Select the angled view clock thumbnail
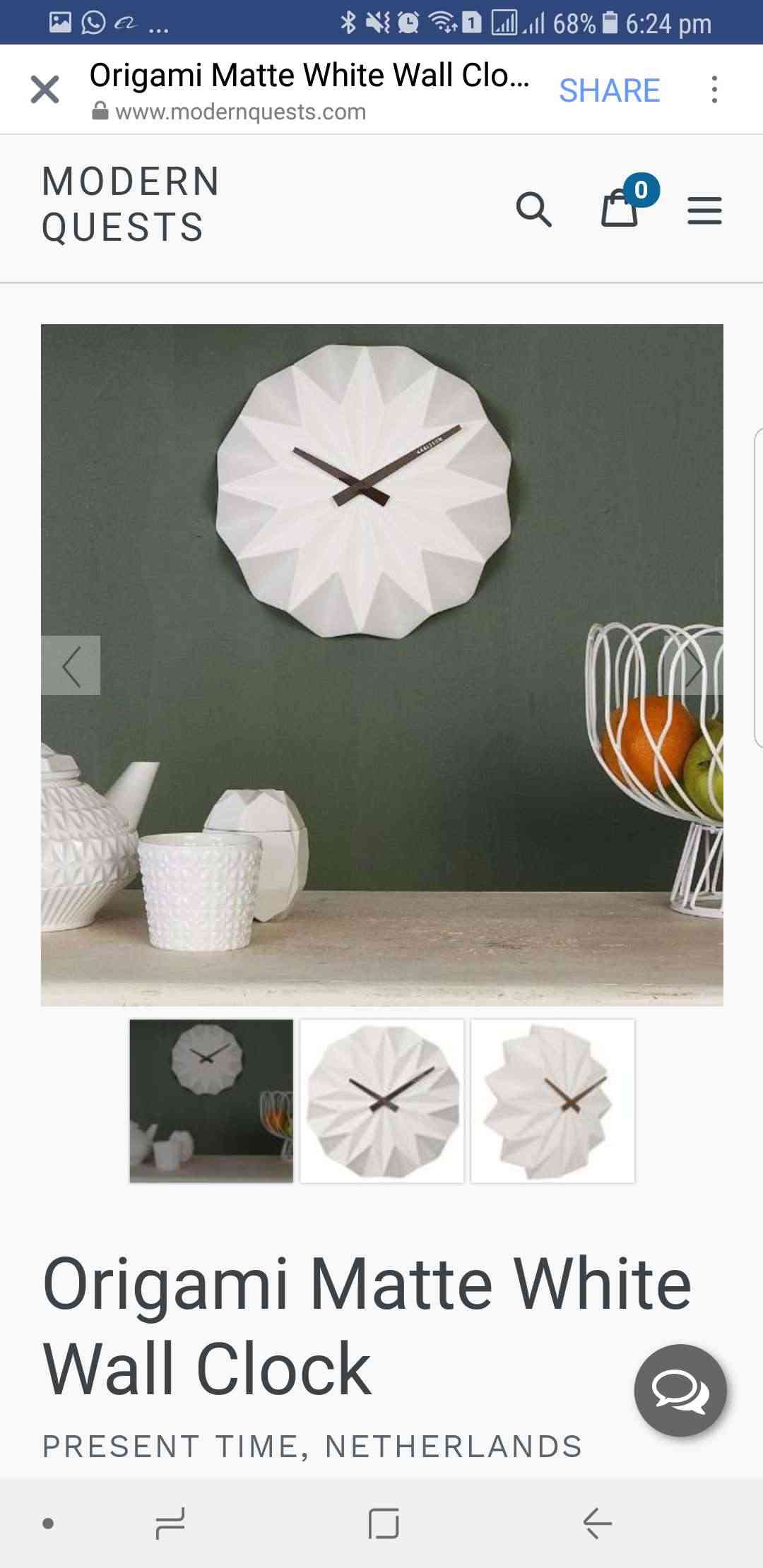Screen dimensions: 763x1568 pyautogui.click(x=552, y=1101)
